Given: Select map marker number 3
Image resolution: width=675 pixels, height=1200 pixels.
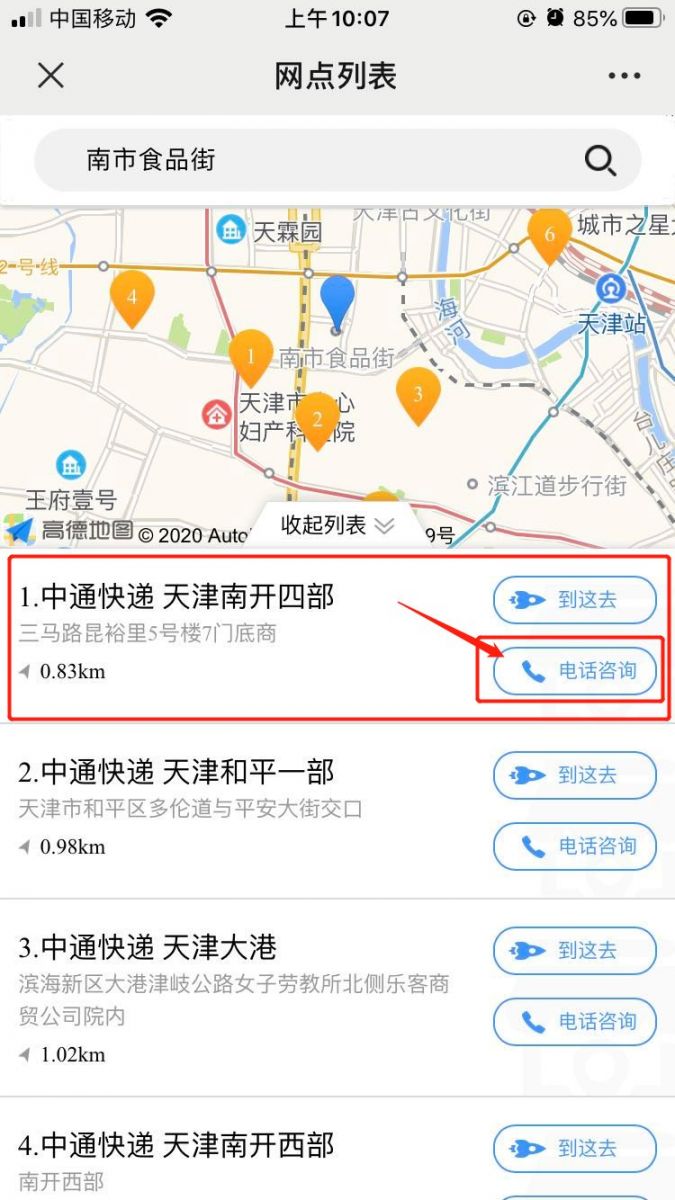Looking at the screenshot, I should [418, 393].
